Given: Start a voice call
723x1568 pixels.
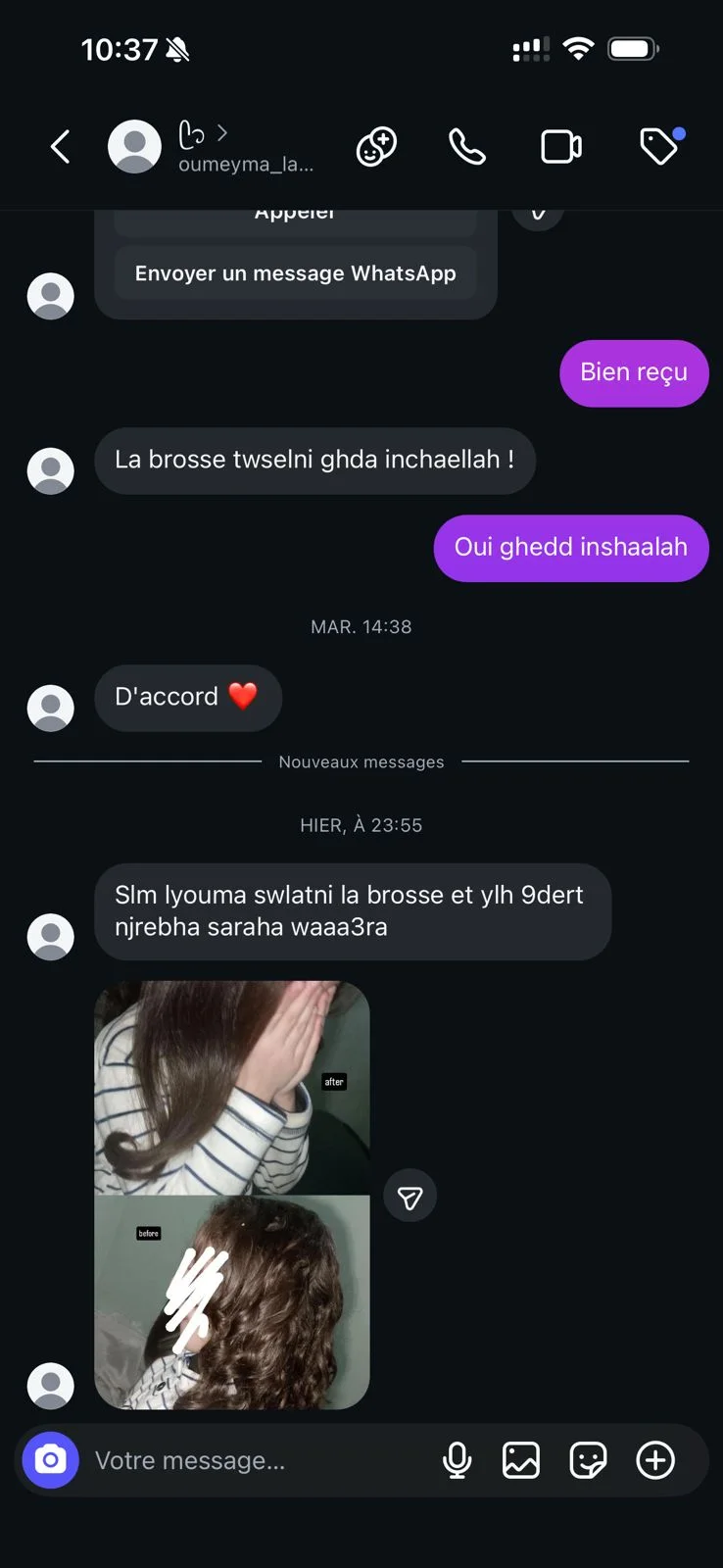Looking at the screenshot, I should [467, 147].
